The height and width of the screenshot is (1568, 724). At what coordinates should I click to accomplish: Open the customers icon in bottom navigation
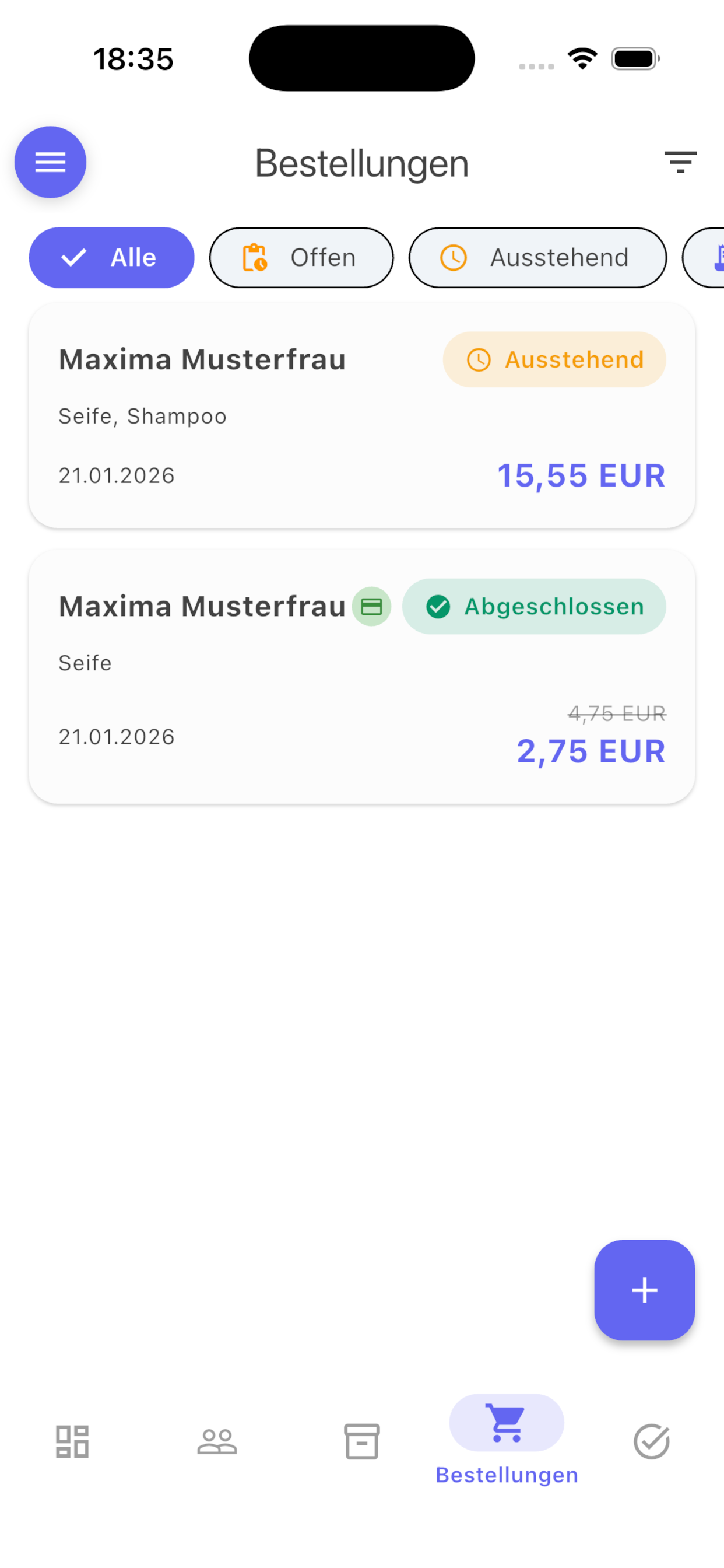point(217,1441)
